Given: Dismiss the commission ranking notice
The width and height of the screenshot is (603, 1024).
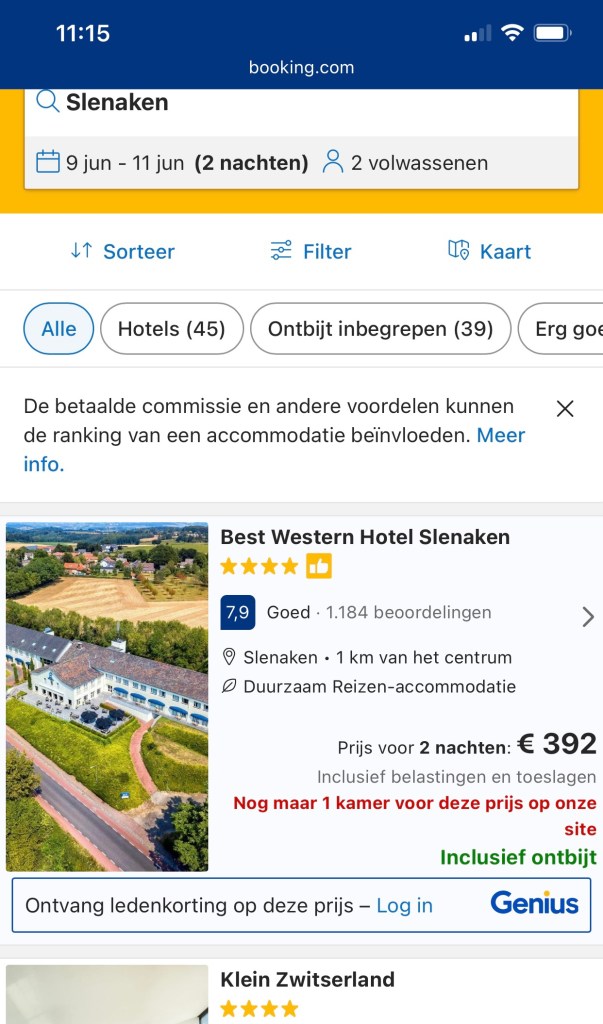Looking at the screenshot, I should coord(565,408).
